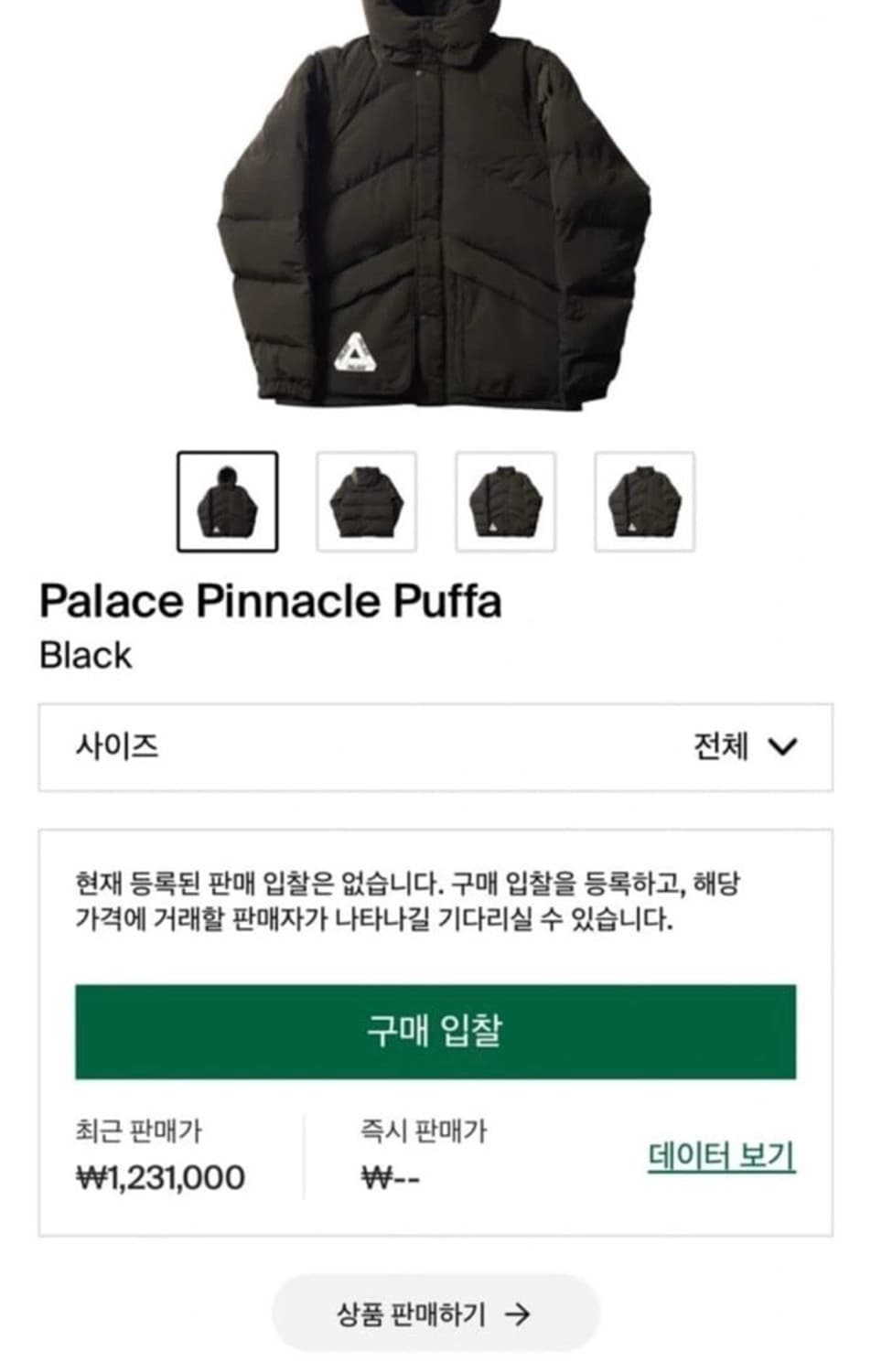Open the last product image thumbnail
This screenshot has height=1372, width=871.
tap(643, 501)
